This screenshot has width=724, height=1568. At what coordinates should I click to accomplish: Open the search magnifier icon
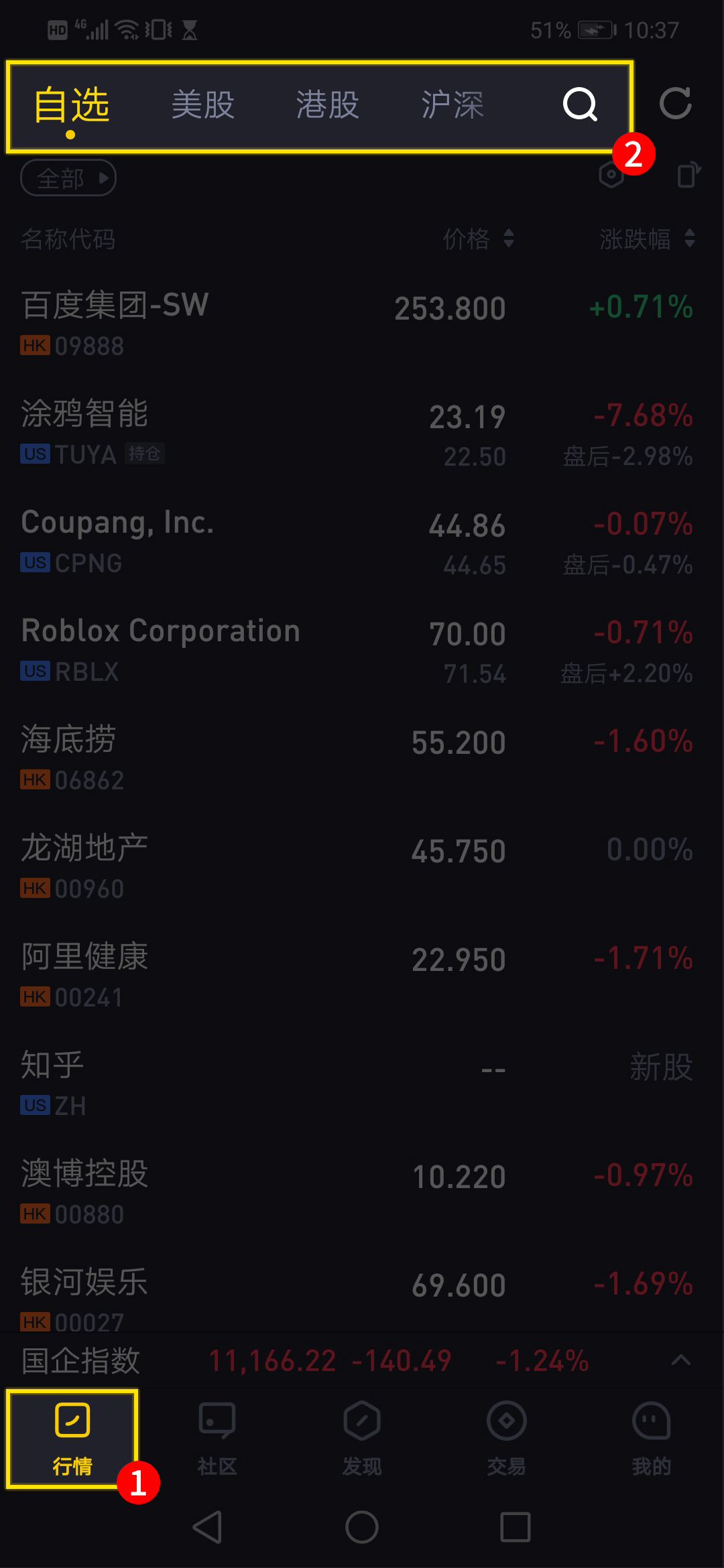pyautogui.click(x=580, y=105)
